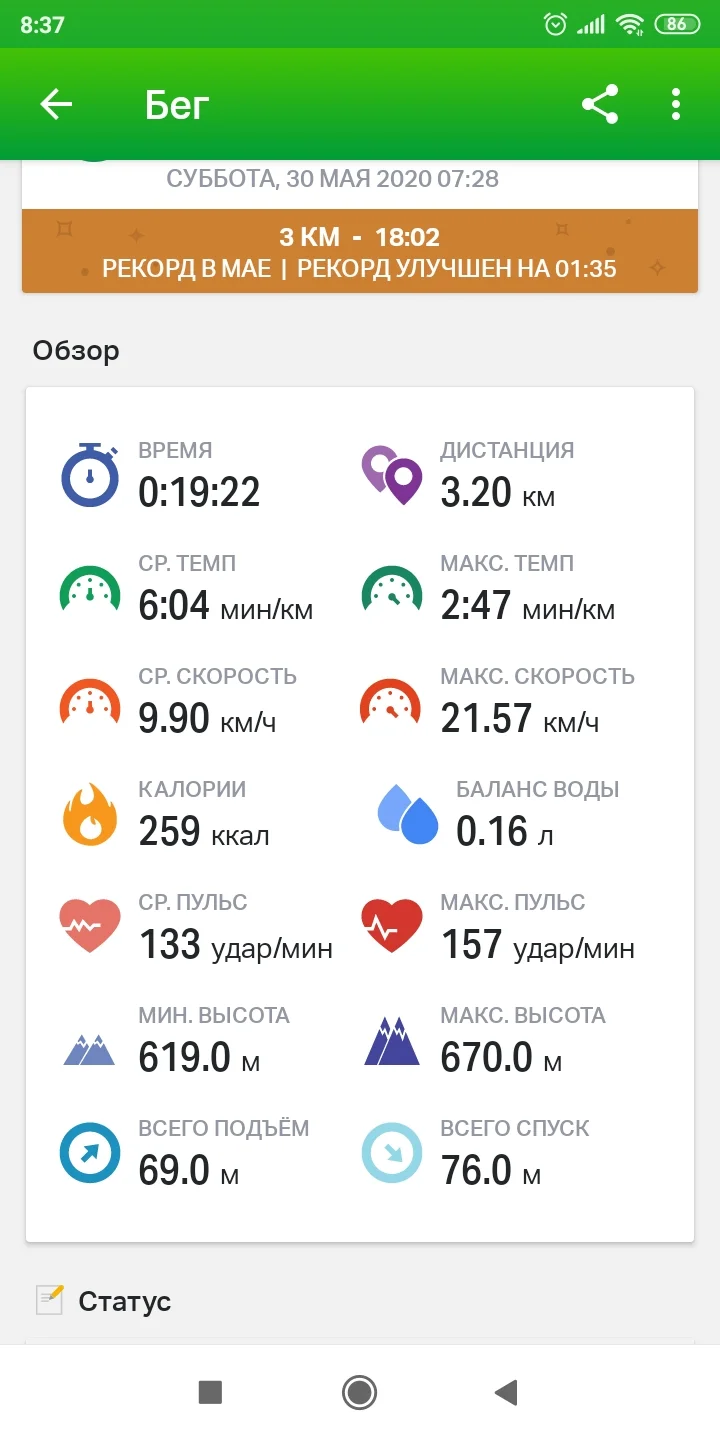This screenshot has width=720, height=1440.
Task: Open the share options
Action: (600, 104)
